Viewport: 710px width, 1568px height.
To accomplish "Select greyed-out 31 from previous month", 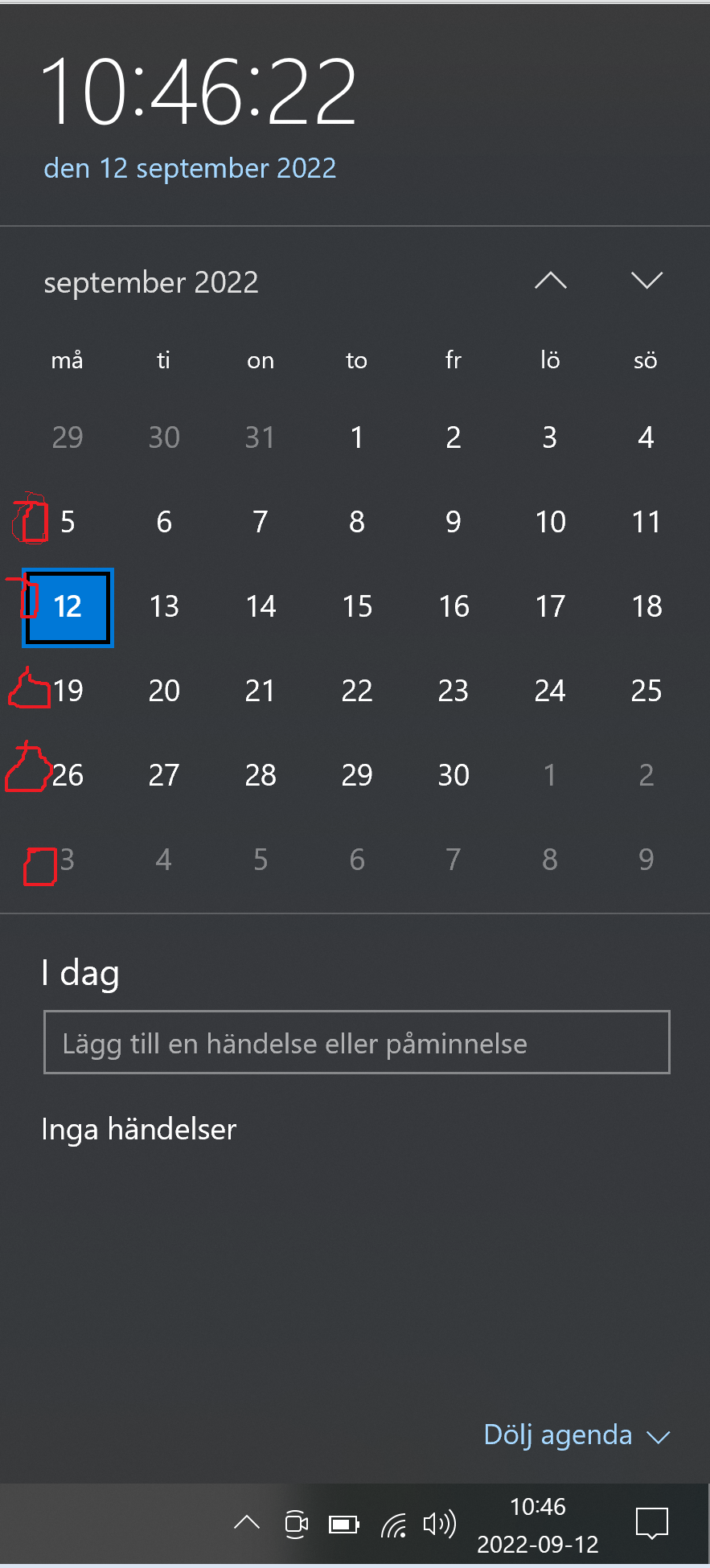I will 261,437.
